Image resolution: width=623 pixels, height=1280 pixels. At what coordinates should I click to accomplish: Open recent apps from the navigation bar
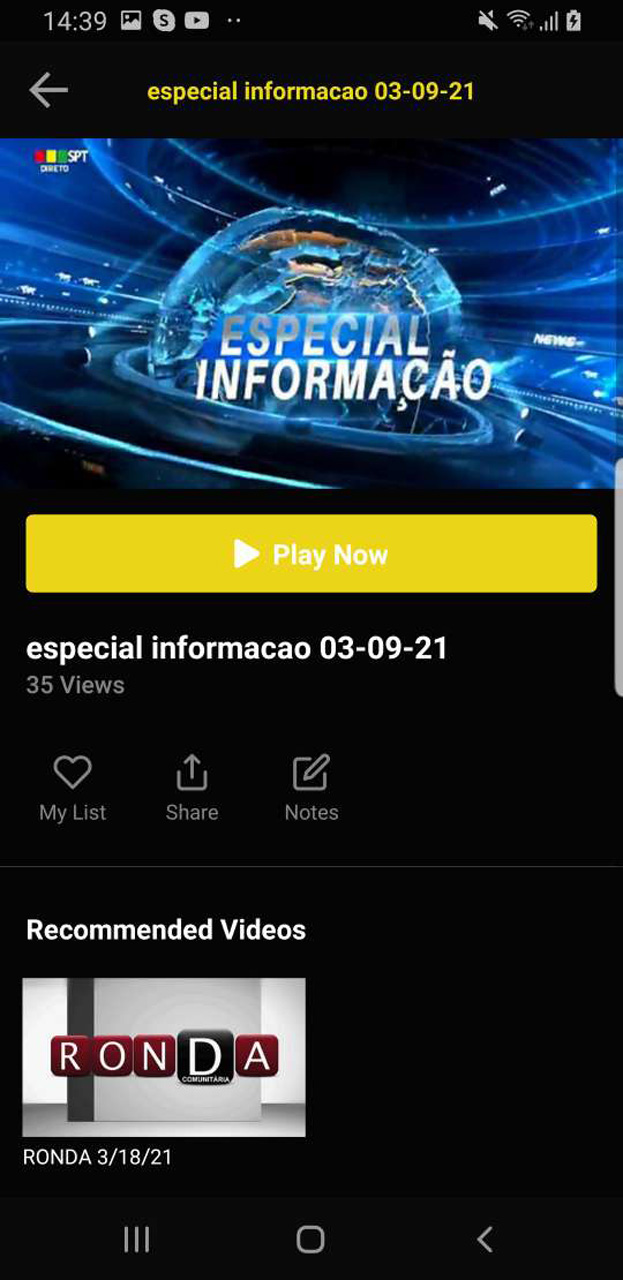(x=136, y=1240)
